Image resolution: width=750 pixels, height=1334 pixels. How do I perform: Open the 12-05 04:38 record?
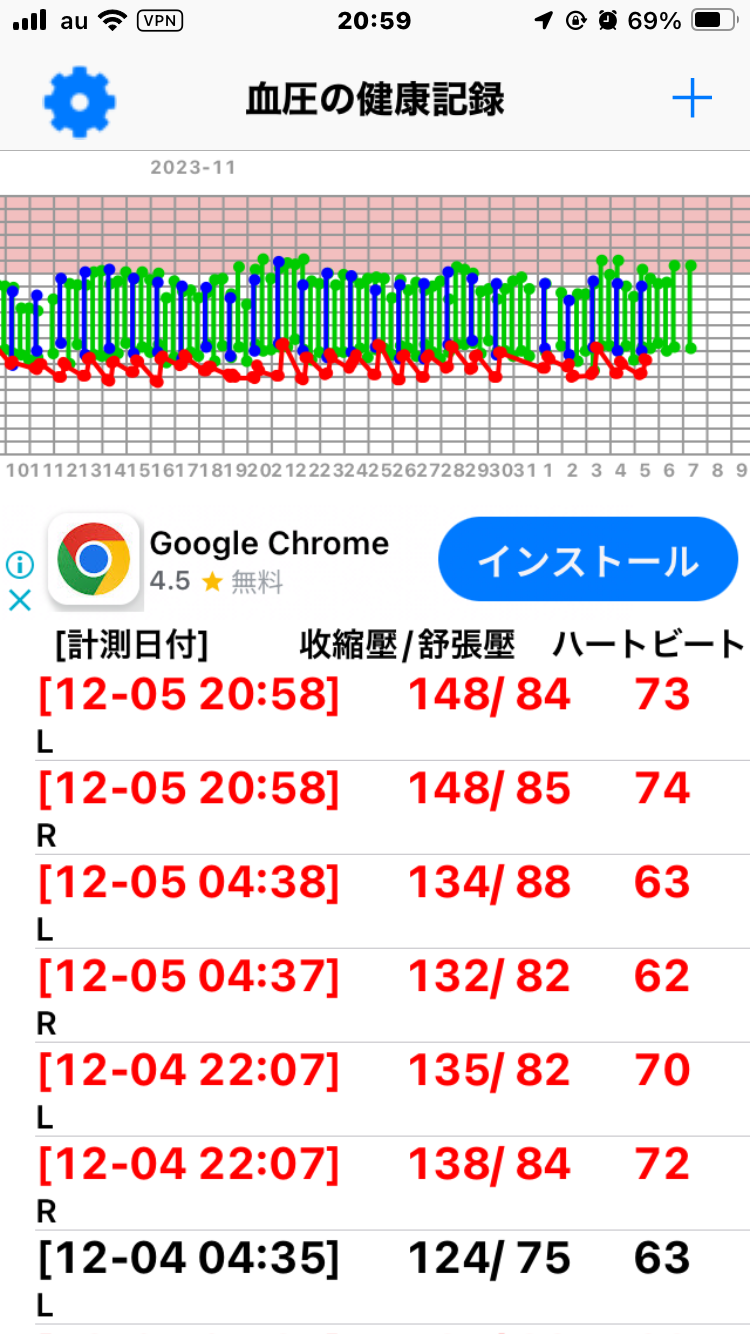tap(375, 901)
